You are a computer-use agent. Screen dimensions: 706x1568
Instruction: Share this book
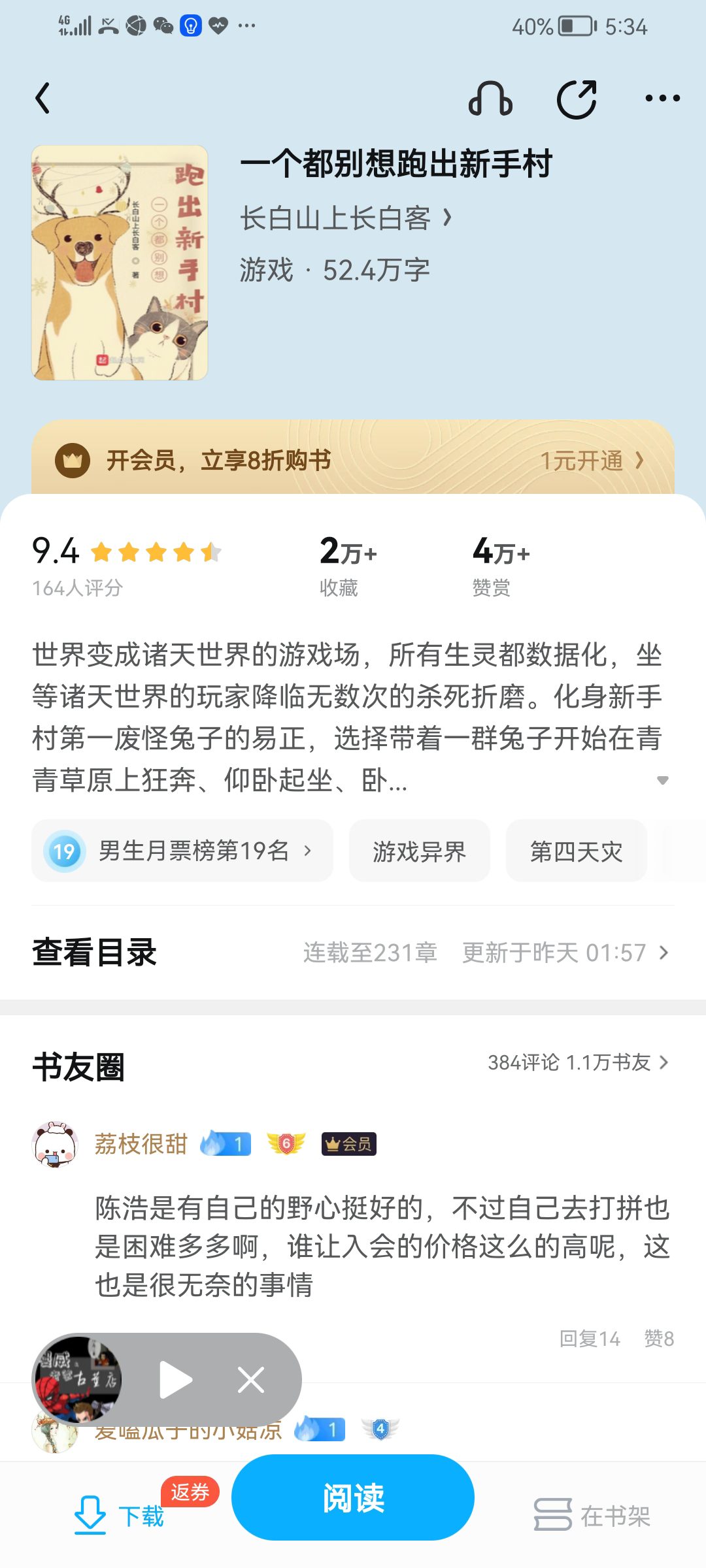pos(577,99)
